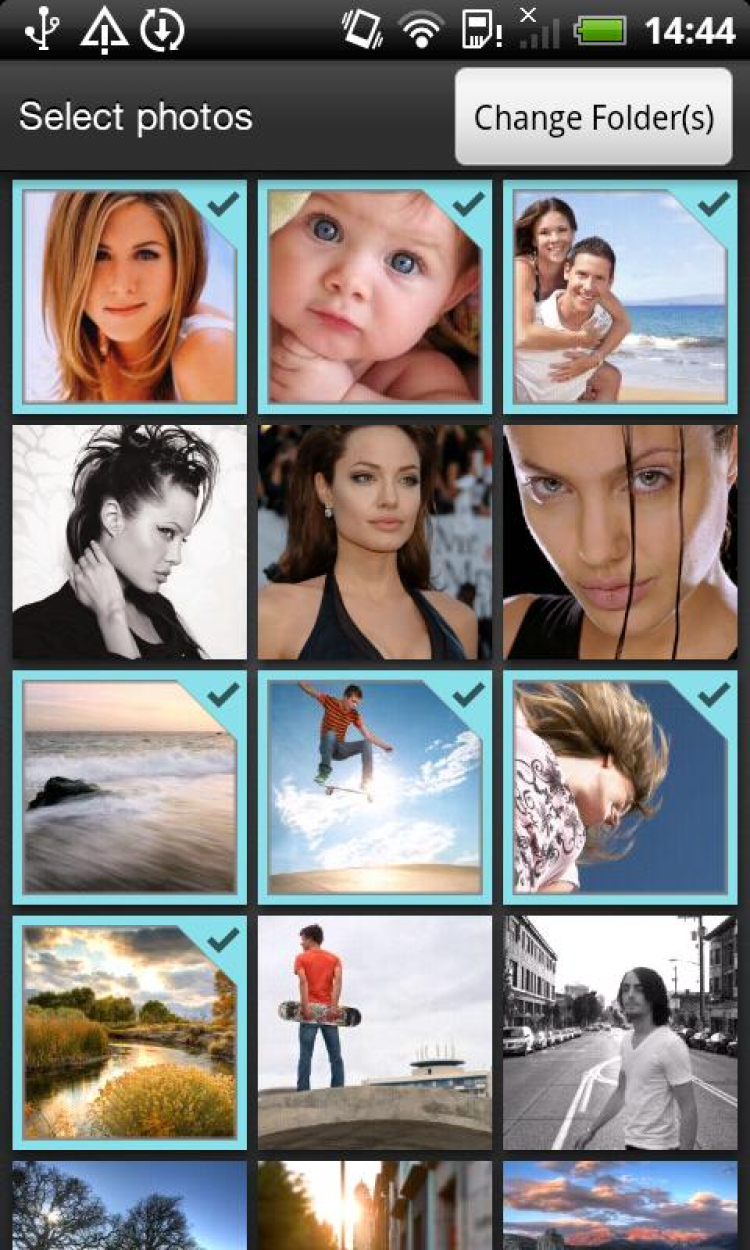Select the pink clouds over mountains photo
The height and width of the screenshot is (1250, 750).
point(619,1205)
